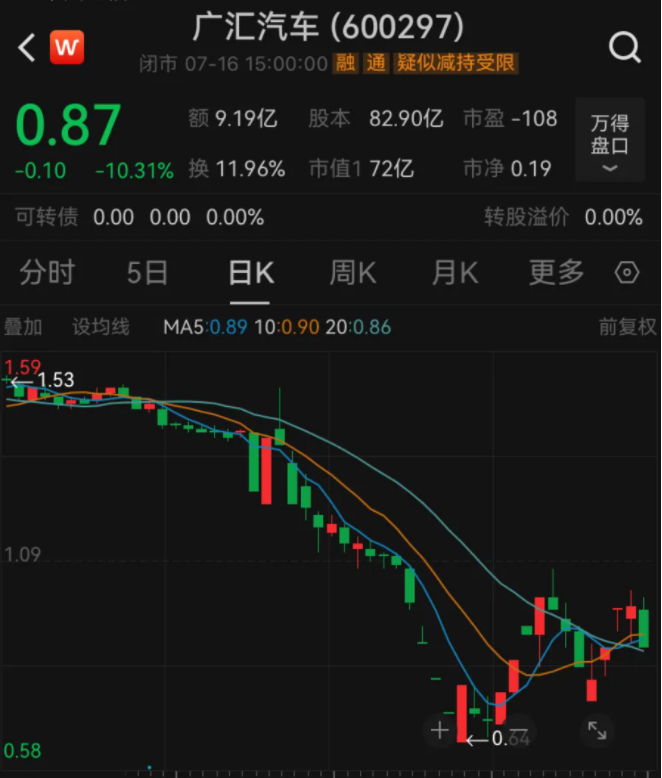The image size is (662, 778).
Task: Open 设均线 moving average settings
Action: point(101,327)
